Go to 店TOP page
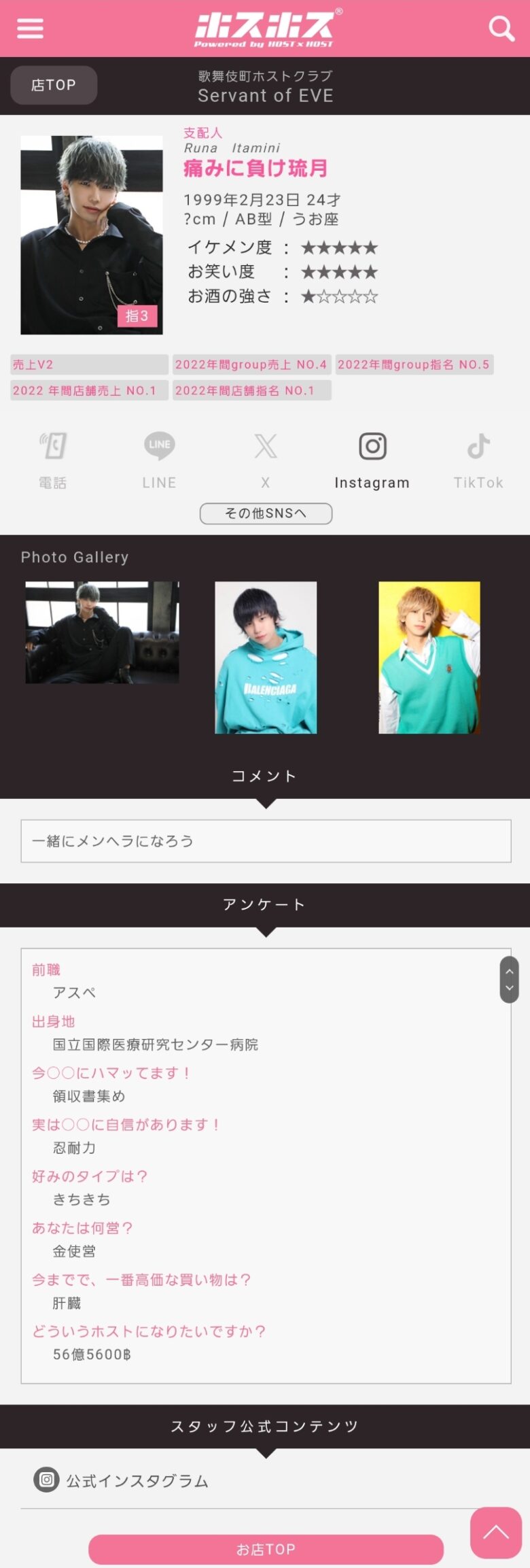530x1568 pixels. pos(54,85)
